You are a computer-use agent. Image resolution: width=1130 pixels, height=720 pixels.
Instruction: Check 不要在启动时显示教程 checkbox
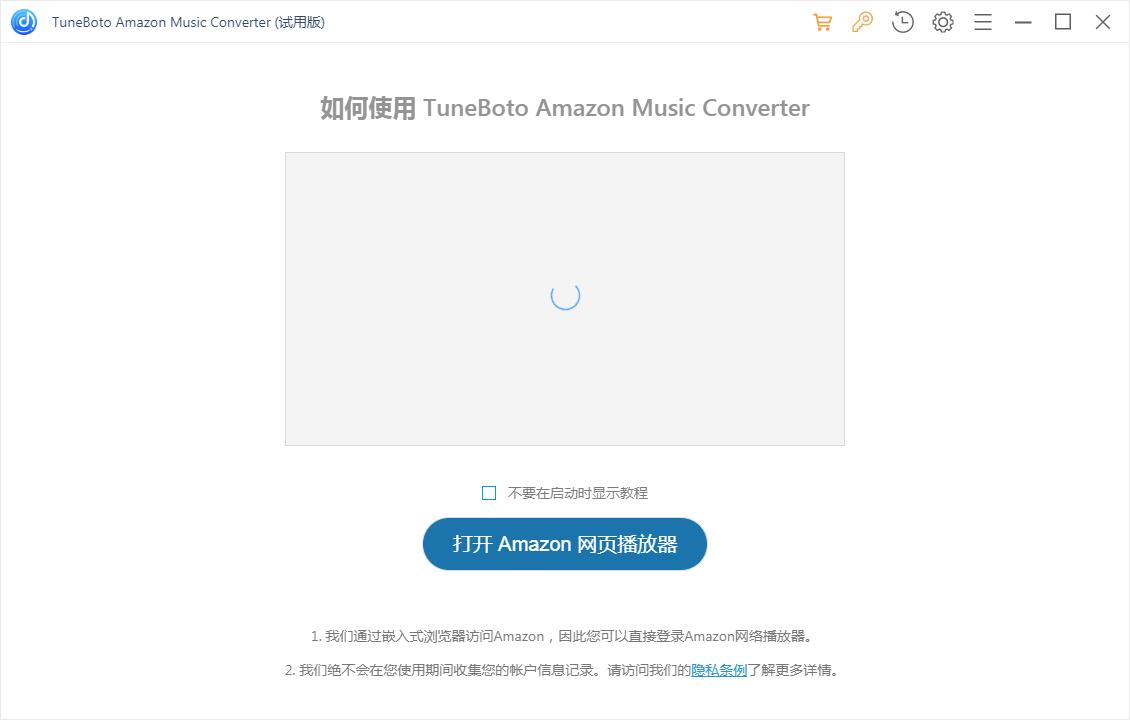pyautogui.click(x=489, y=493)
